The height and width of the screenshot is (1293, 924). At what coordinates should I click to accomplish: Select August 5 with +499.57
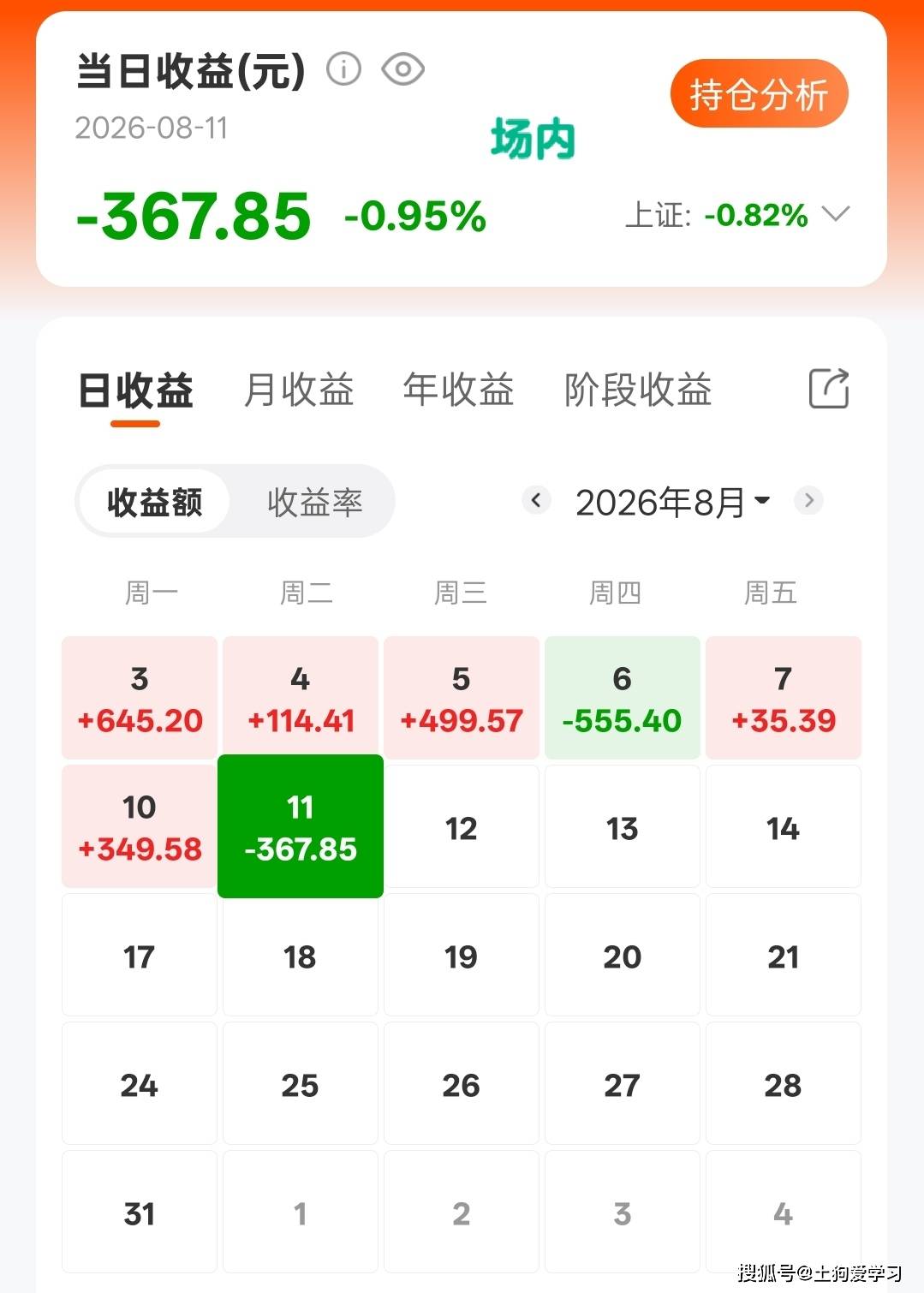click(462, 698)
